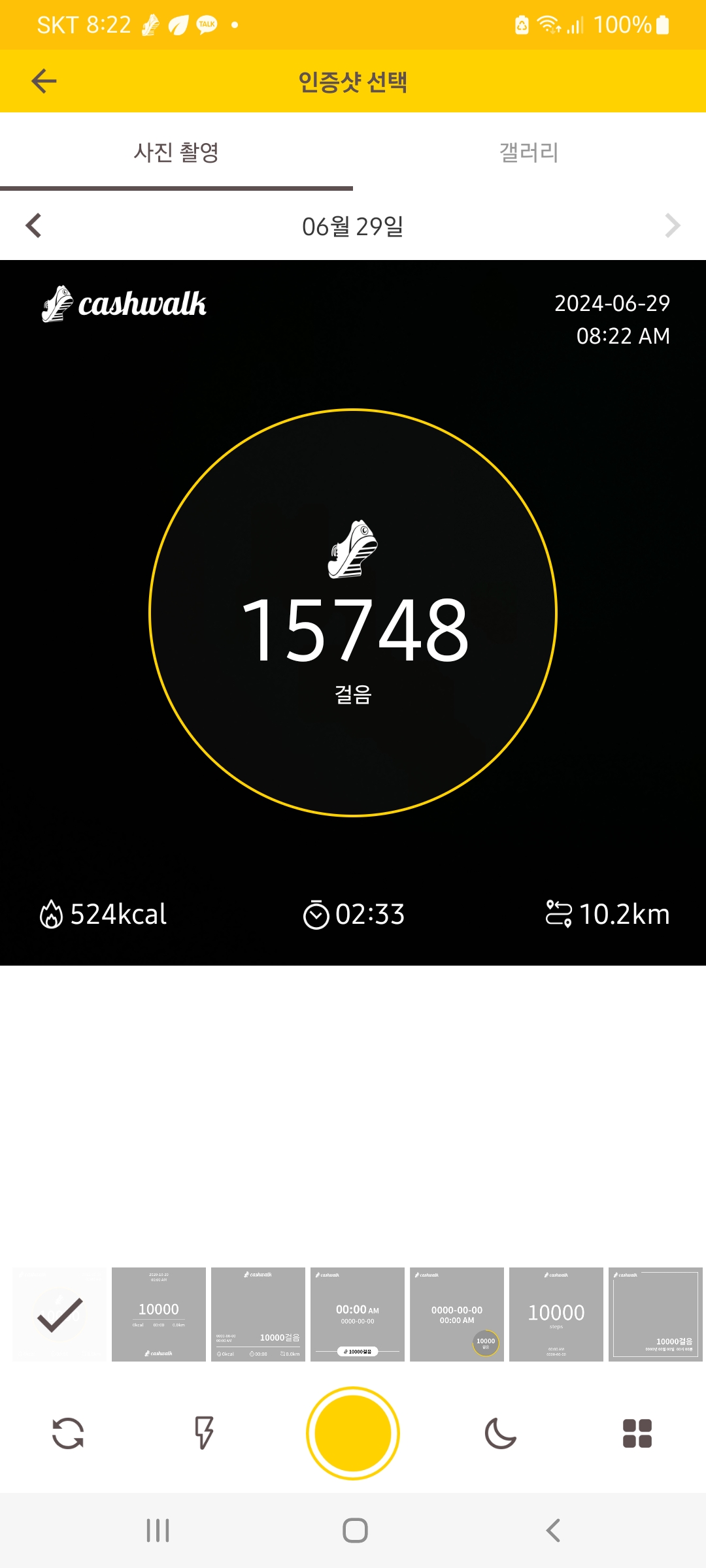
Task: Toggle the camera flash
Action: tap(204, 1433)
